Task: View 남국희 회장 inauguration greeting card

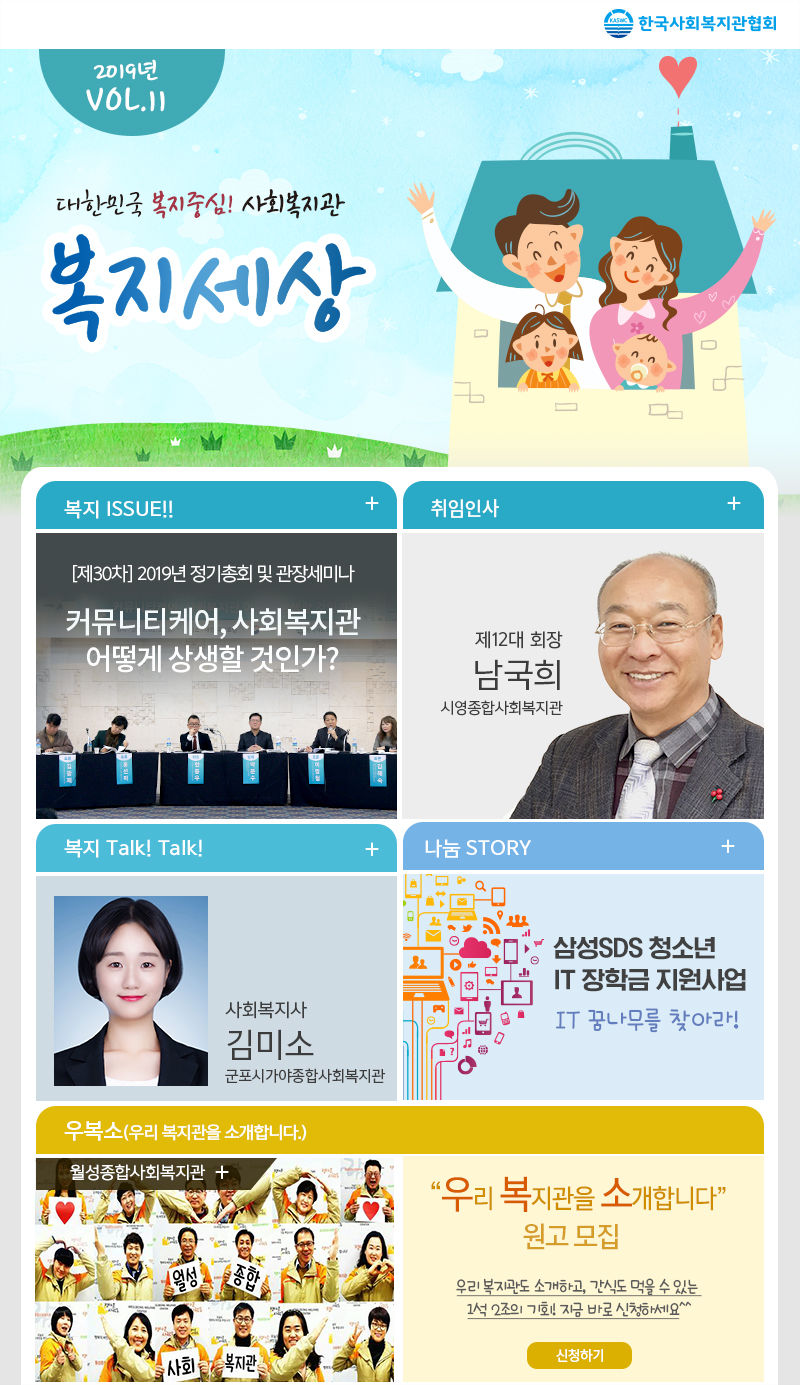Action: pyautogui.click(x=583, y=676)
